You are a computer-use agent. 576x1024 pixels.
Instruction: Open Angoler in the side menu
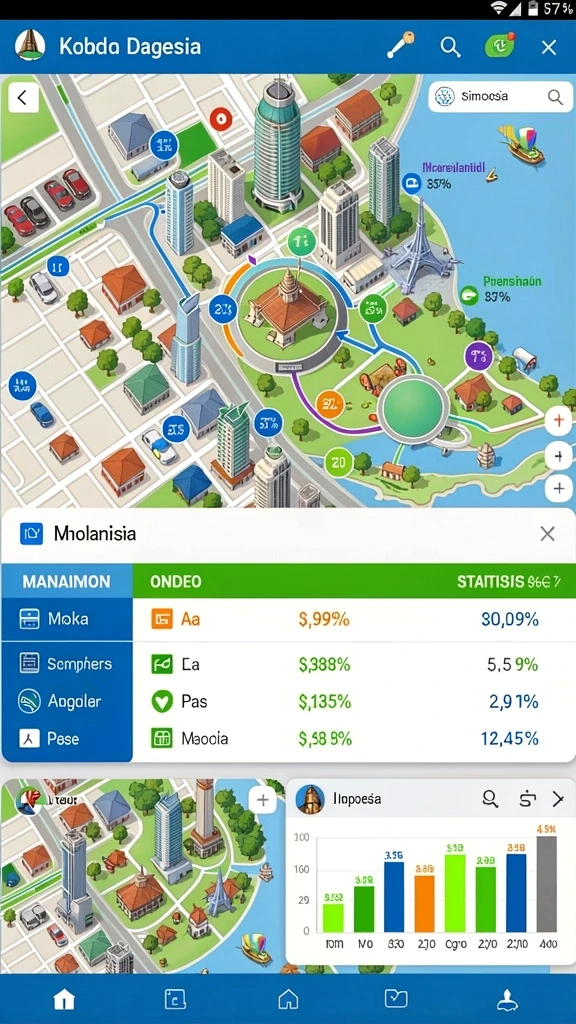67,701
